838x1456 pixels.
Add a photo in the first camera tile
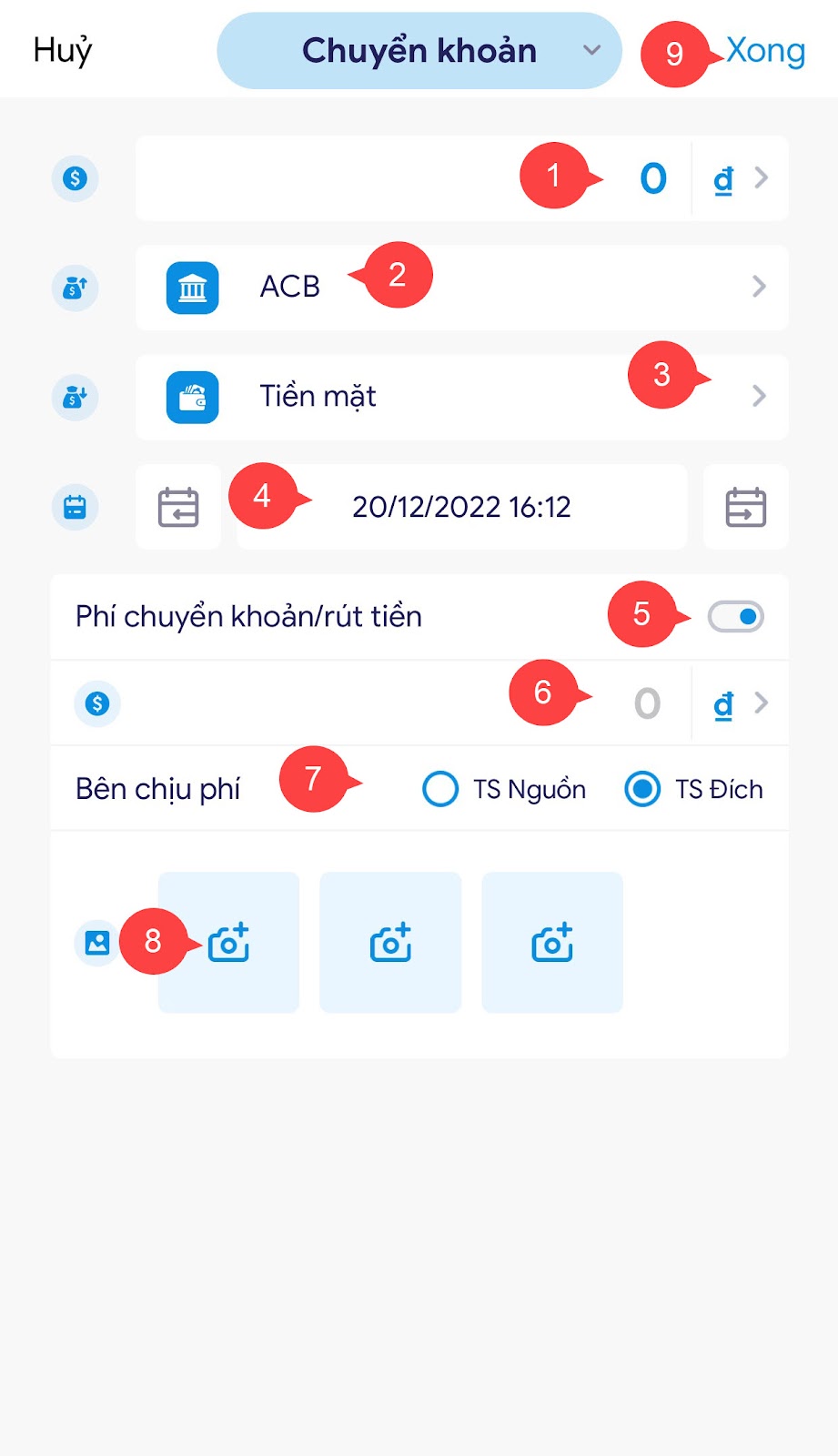click(x=228, y=943)
